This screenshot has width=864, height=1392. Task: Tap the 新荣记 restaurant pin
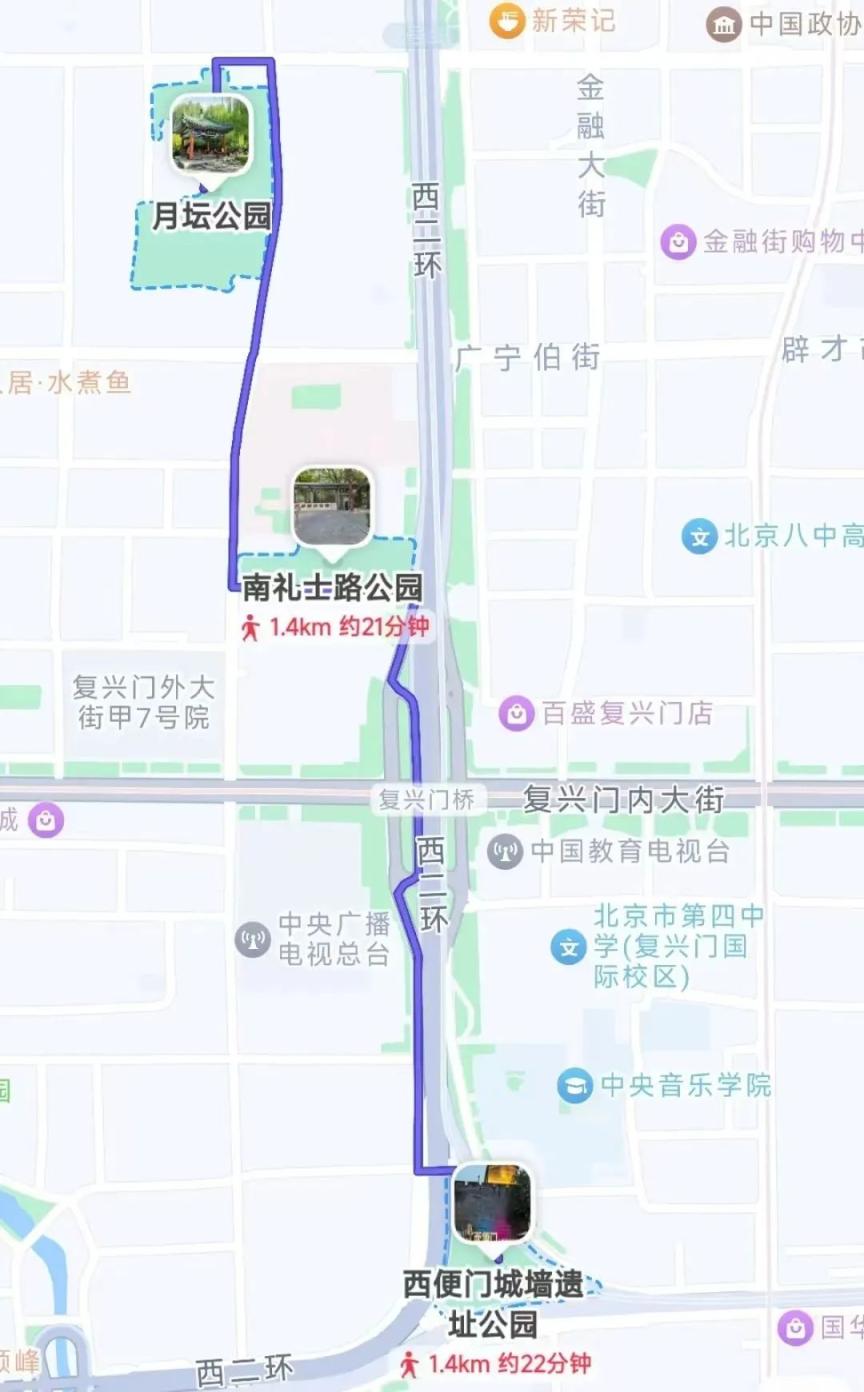pyautogui.click(x=507, y=21)
